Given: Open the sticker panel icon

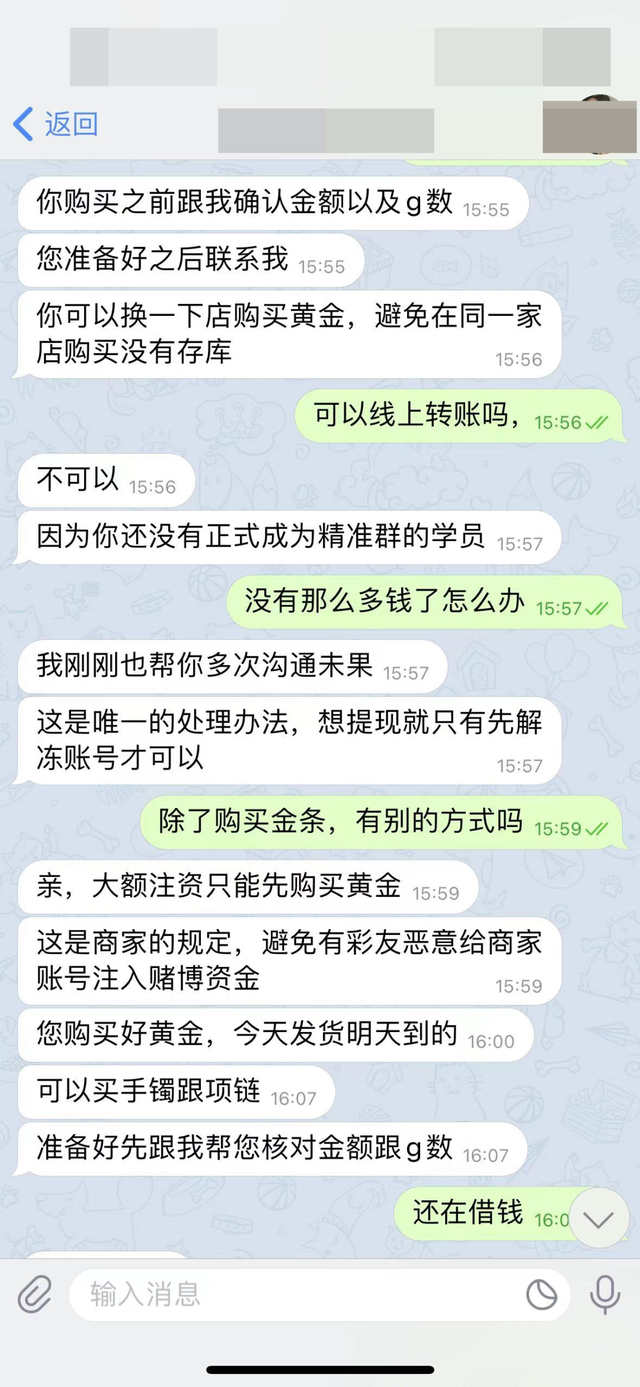Looking at the screenshot, I should (542, 1294).
